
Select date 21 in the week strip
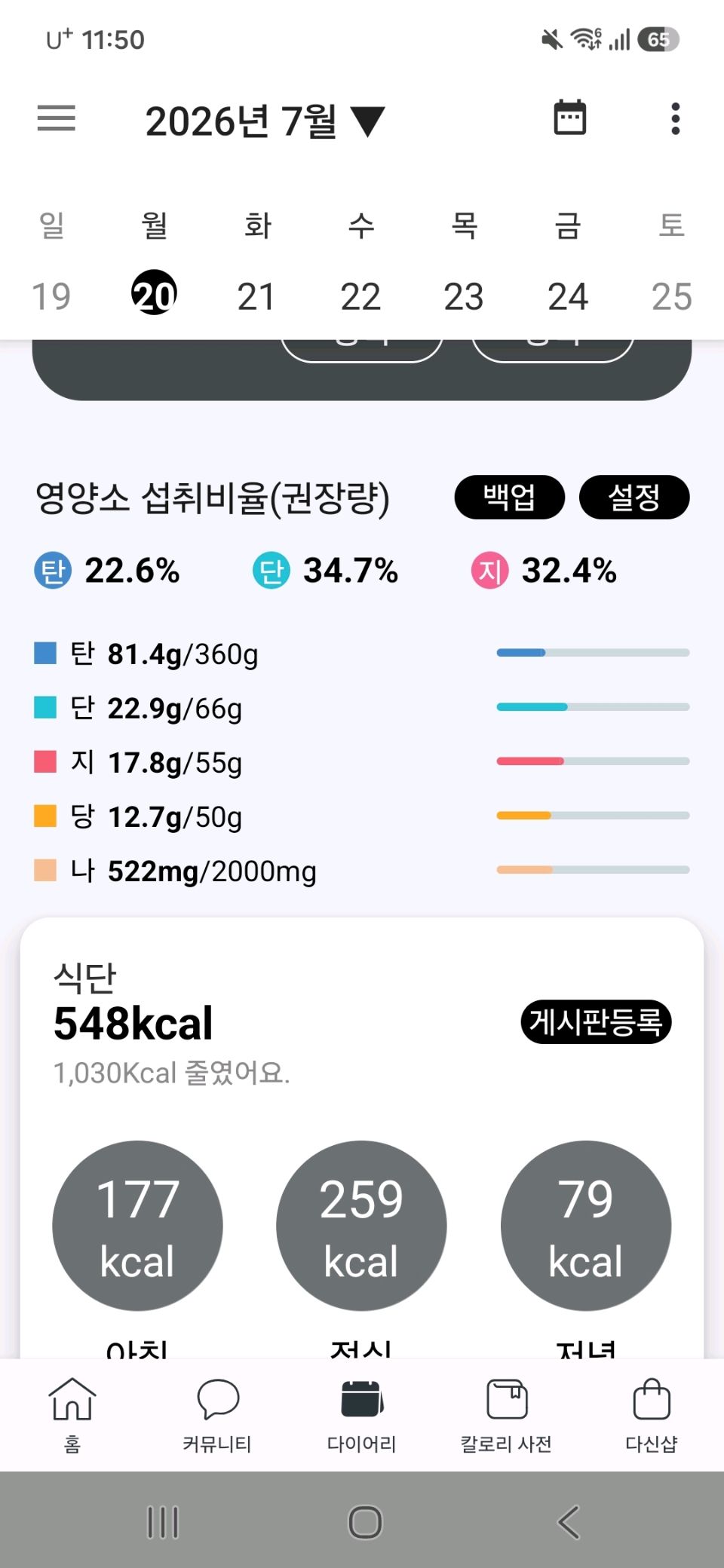coord(256,296)
